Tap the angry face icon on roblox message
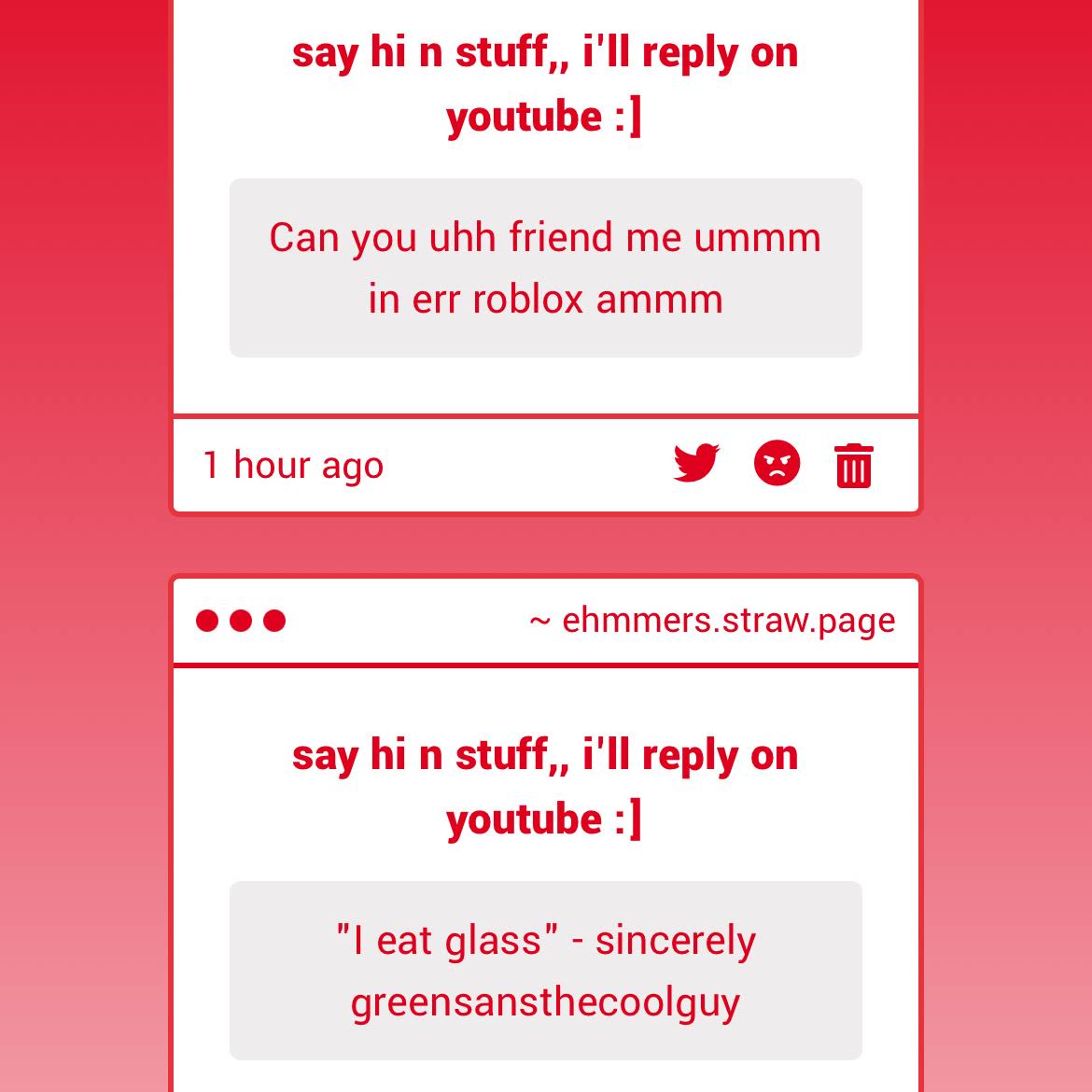The width and height of the screenshot is (1092, 1092). pos(777,463)
